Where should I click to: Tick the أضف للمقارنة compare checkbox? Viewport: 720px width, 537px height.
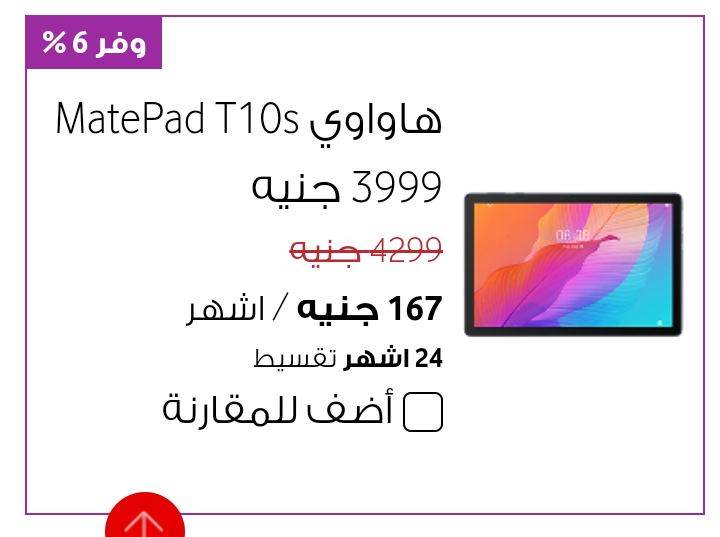coord(423,412)
